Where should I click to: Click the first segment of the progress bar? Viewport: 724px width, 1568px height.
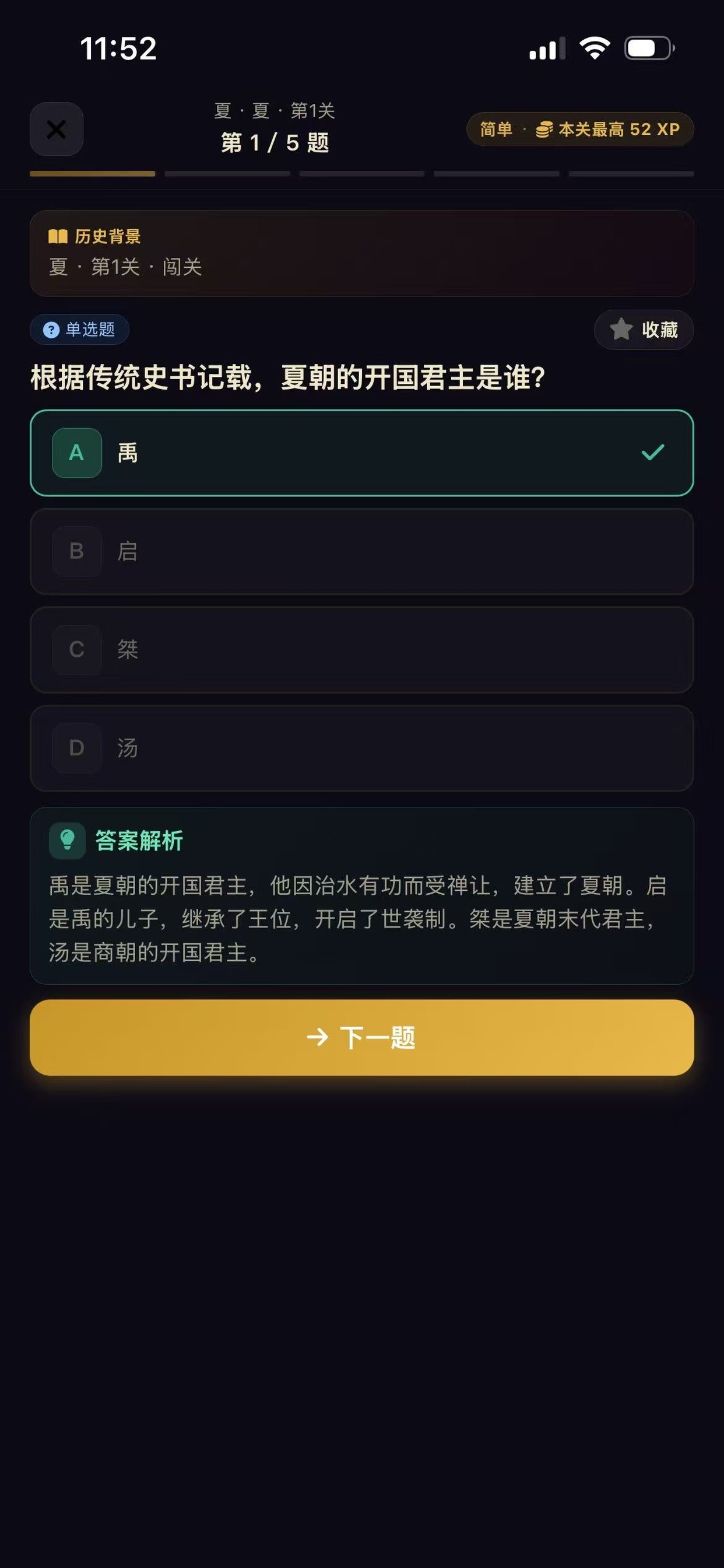click(x=92, y=174)
